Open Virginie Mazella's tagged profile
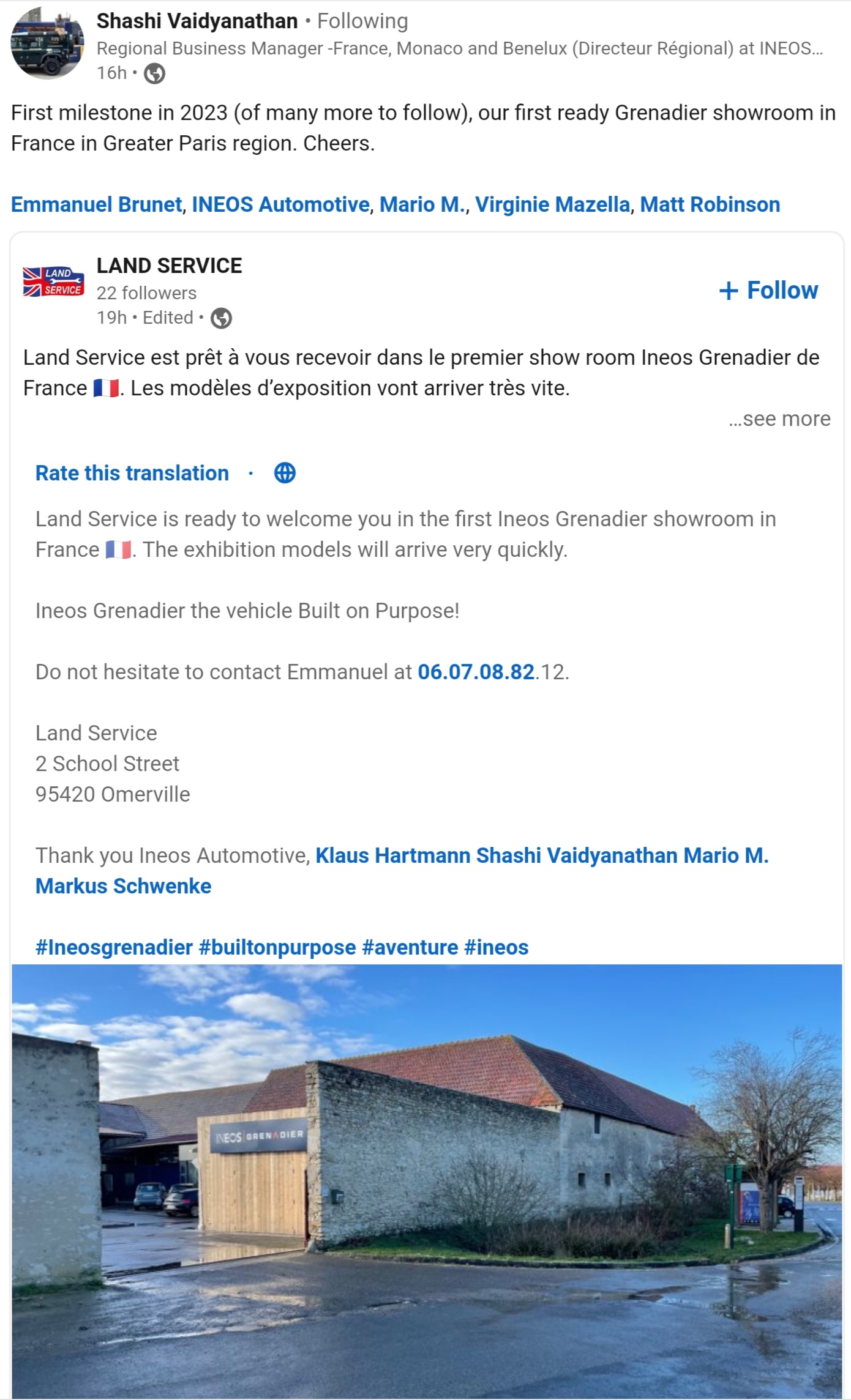Viewport: 851px width, 1400px height. 552,204
